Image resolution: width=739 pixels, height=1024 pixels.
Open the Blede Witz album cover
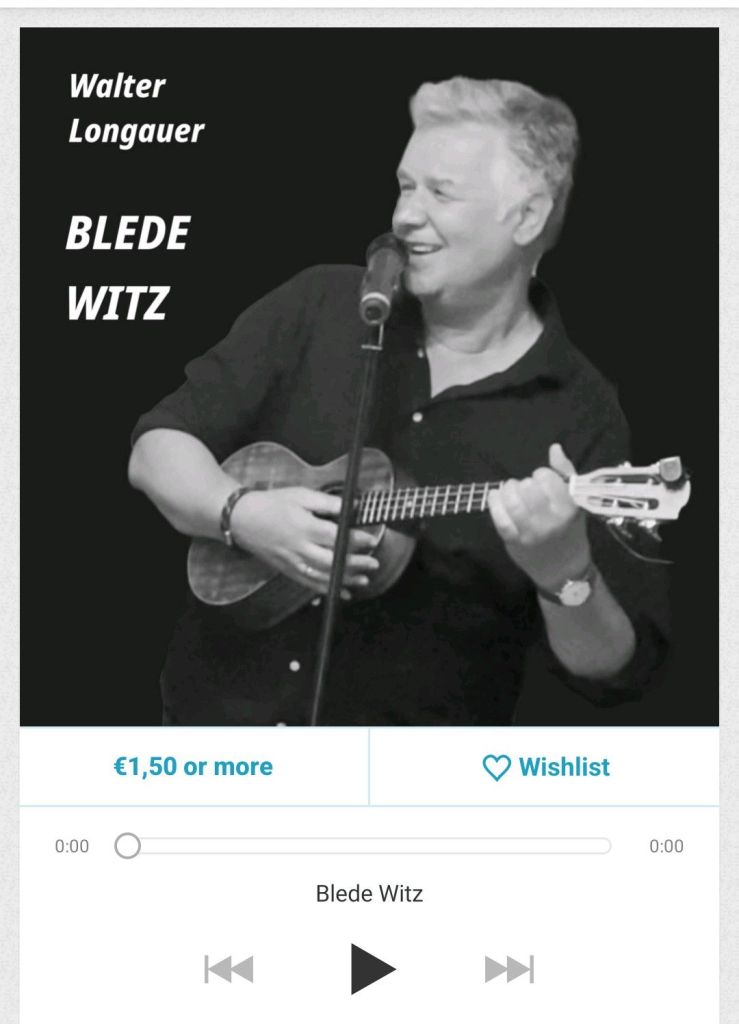[x=369, y=376]
